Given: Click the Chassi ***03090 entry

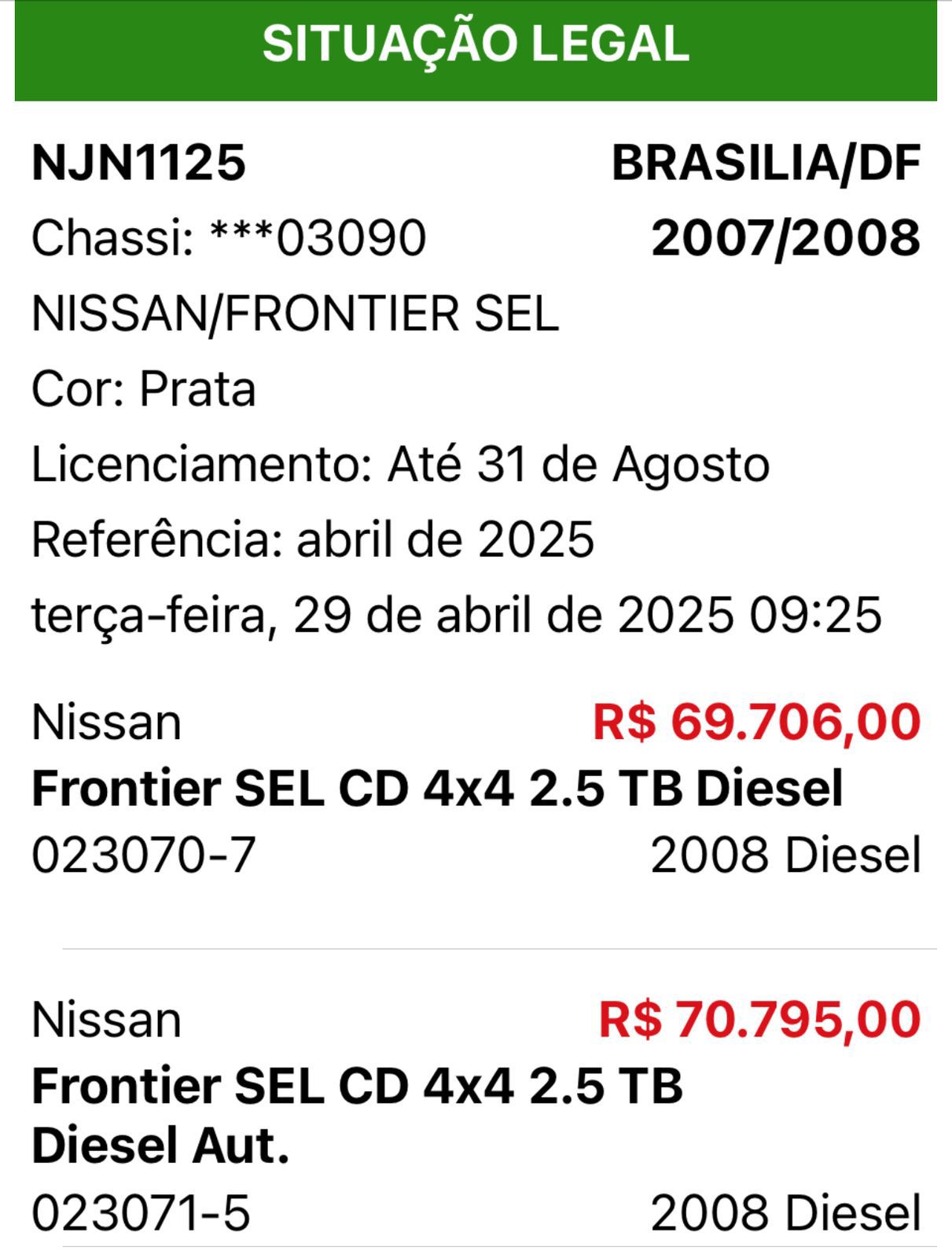Looking at the screenshot, I should pyautogui.click(x=228, y=236).
